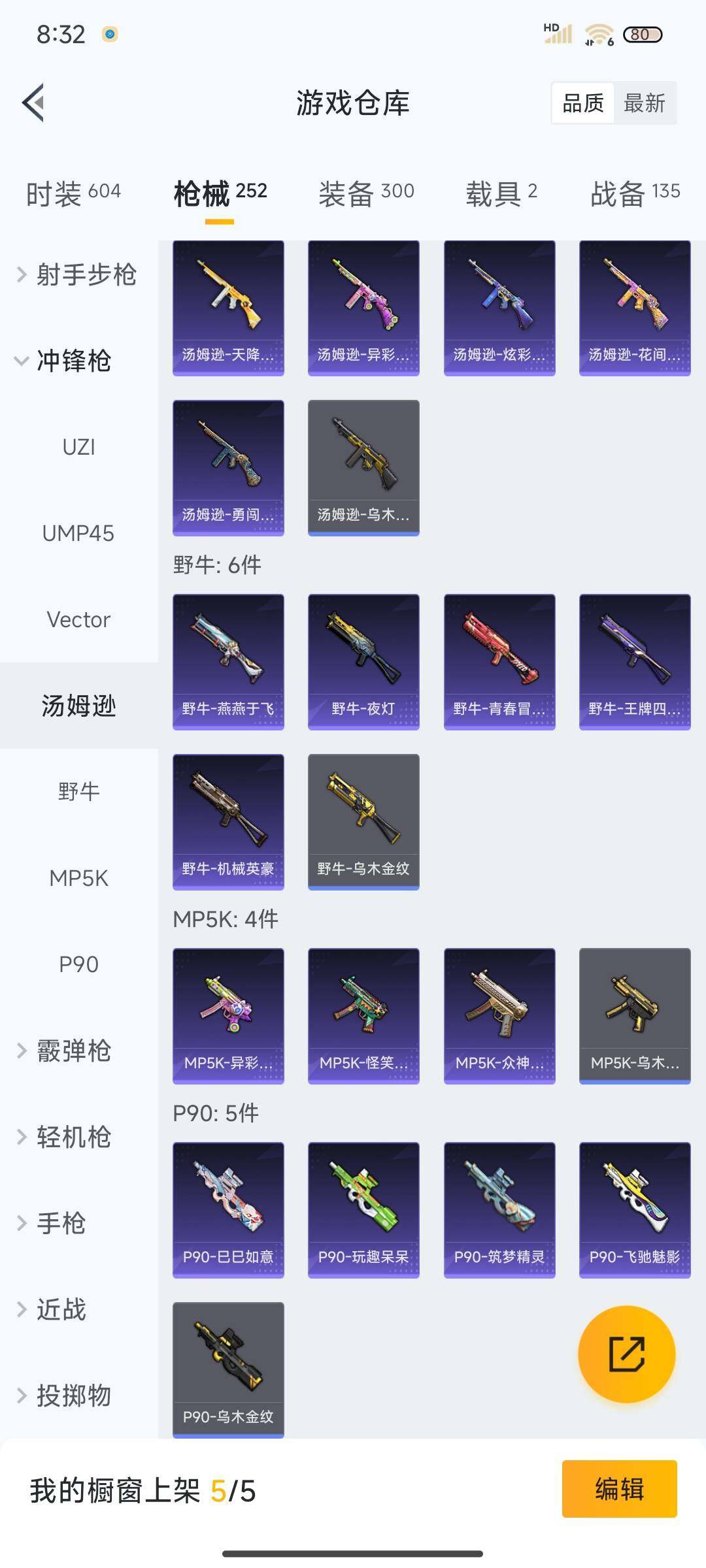
Task: Sort items by 品质
Action: [583, 103]
